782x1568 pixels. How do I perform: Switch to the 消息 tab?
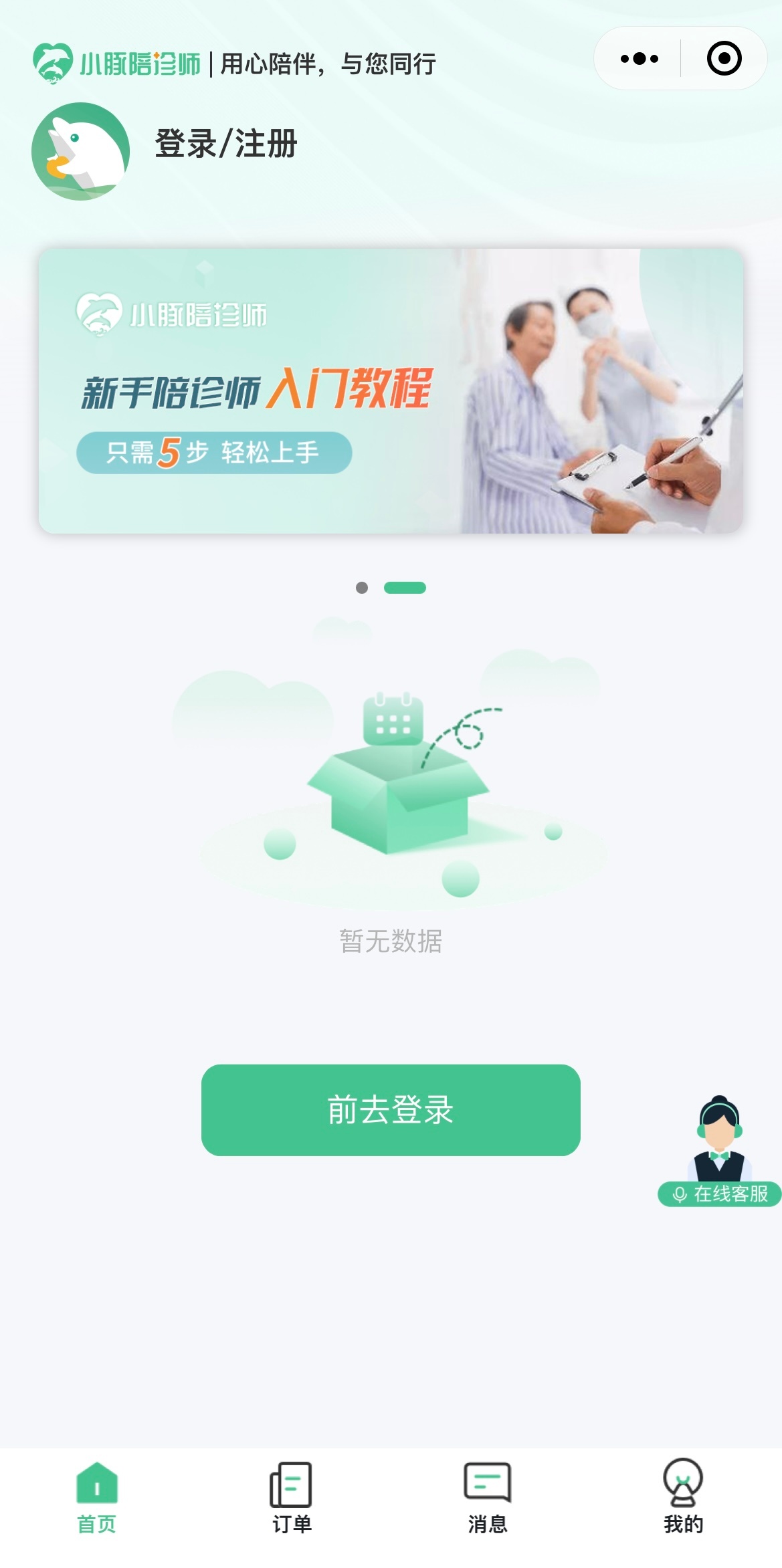[488, 1498]
